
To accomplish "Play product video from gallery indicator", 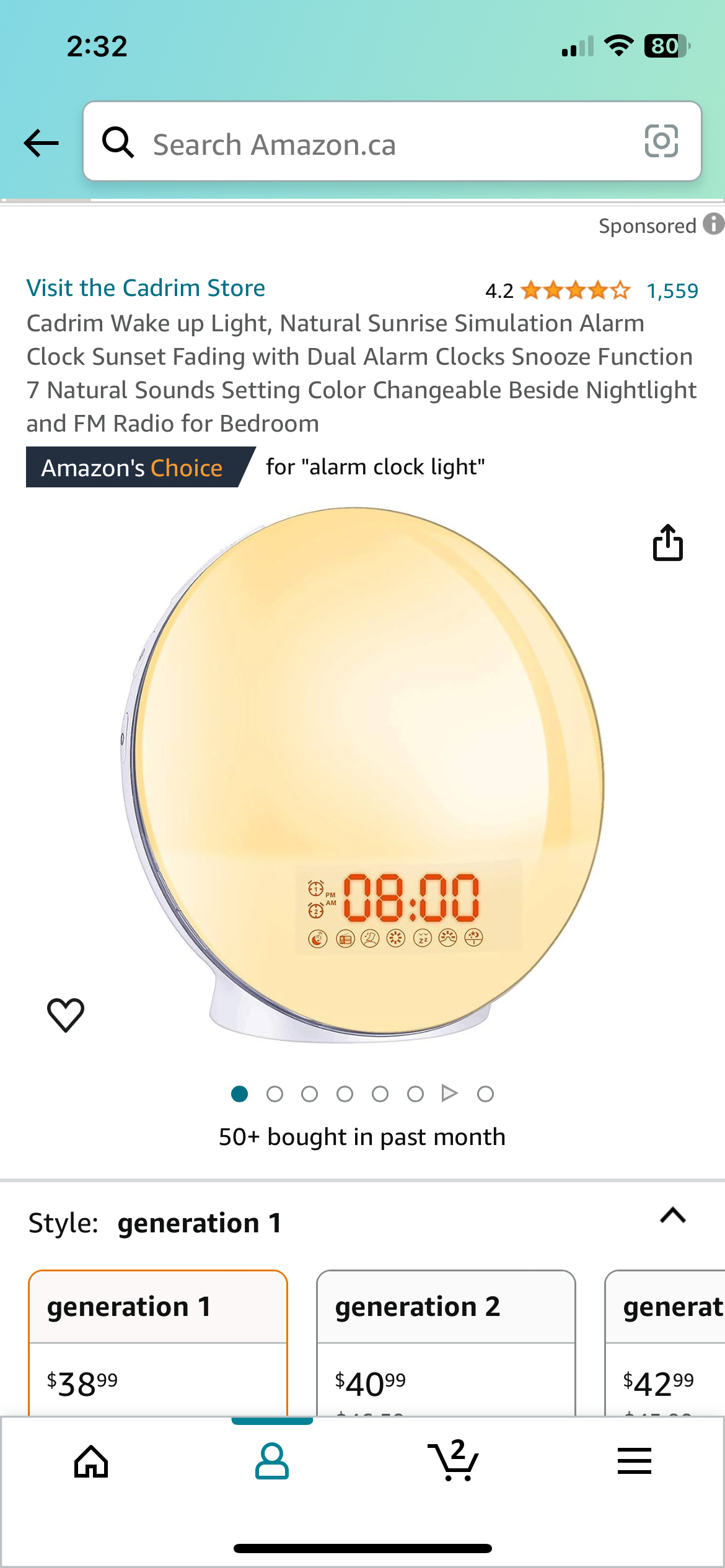I will (x=449, y=1094).
